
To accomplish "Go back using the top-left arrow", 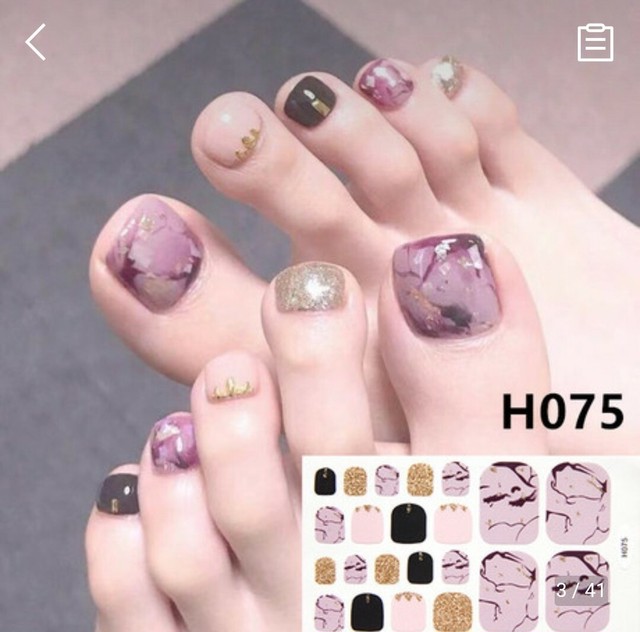I will 35,42.
